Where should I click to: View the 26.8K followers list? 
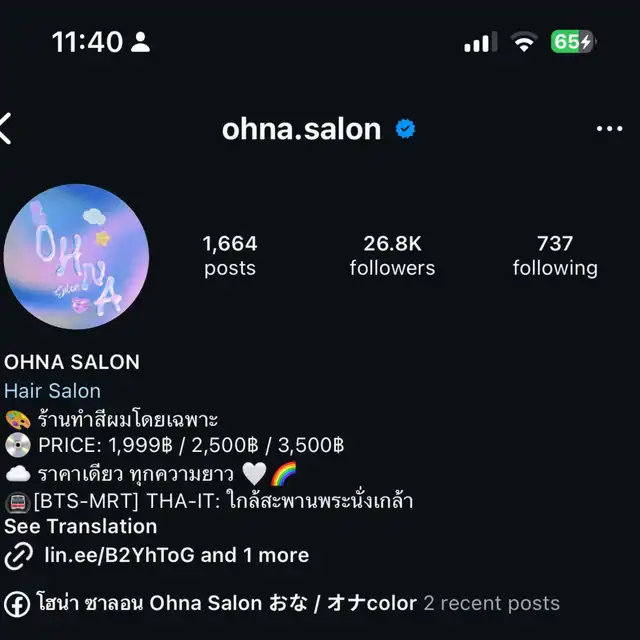[392, 256]
